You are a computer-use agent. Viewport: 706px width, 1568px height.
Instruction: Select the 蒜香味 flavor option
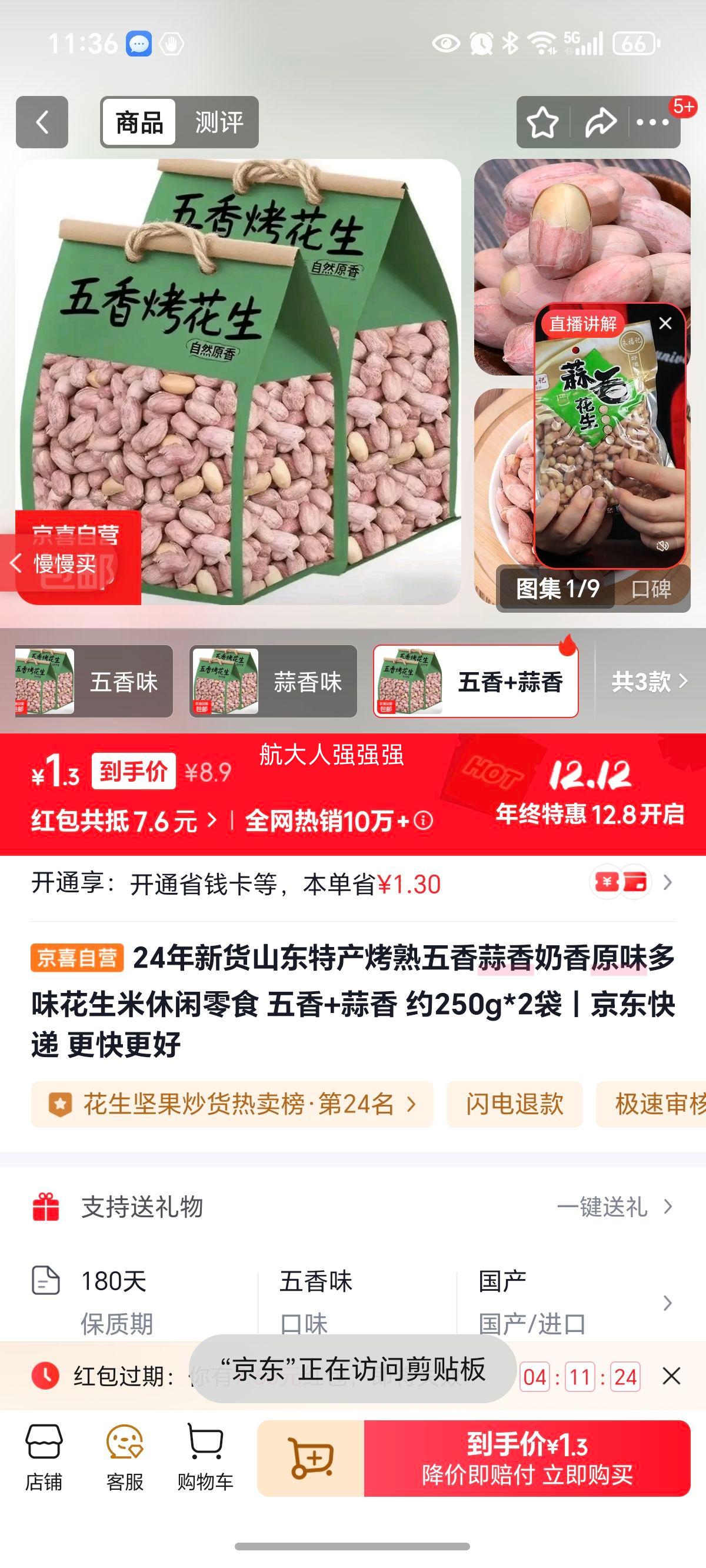click(x=273, y=680)
